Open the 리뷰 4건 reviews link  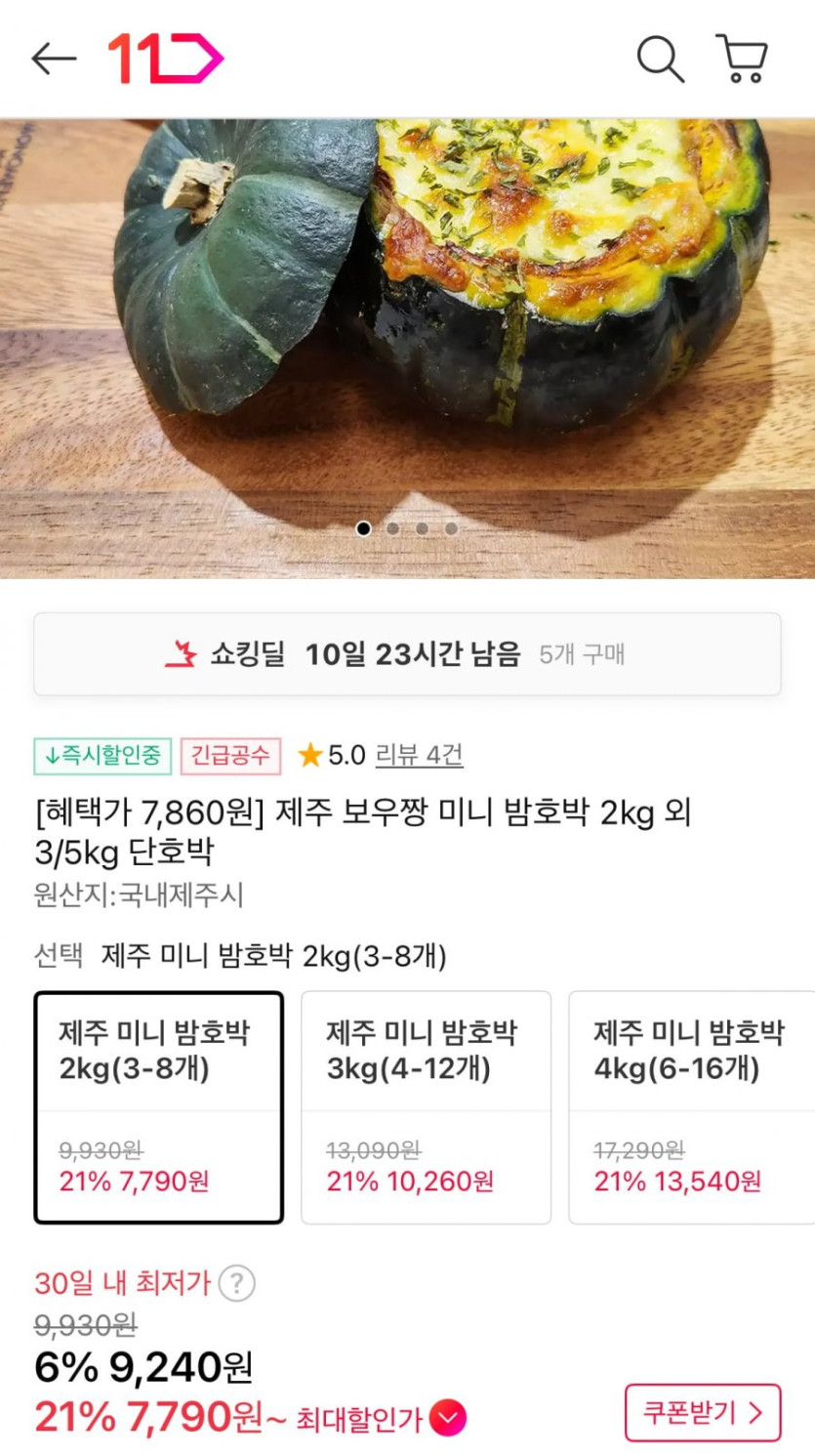(x=419, y=755)
